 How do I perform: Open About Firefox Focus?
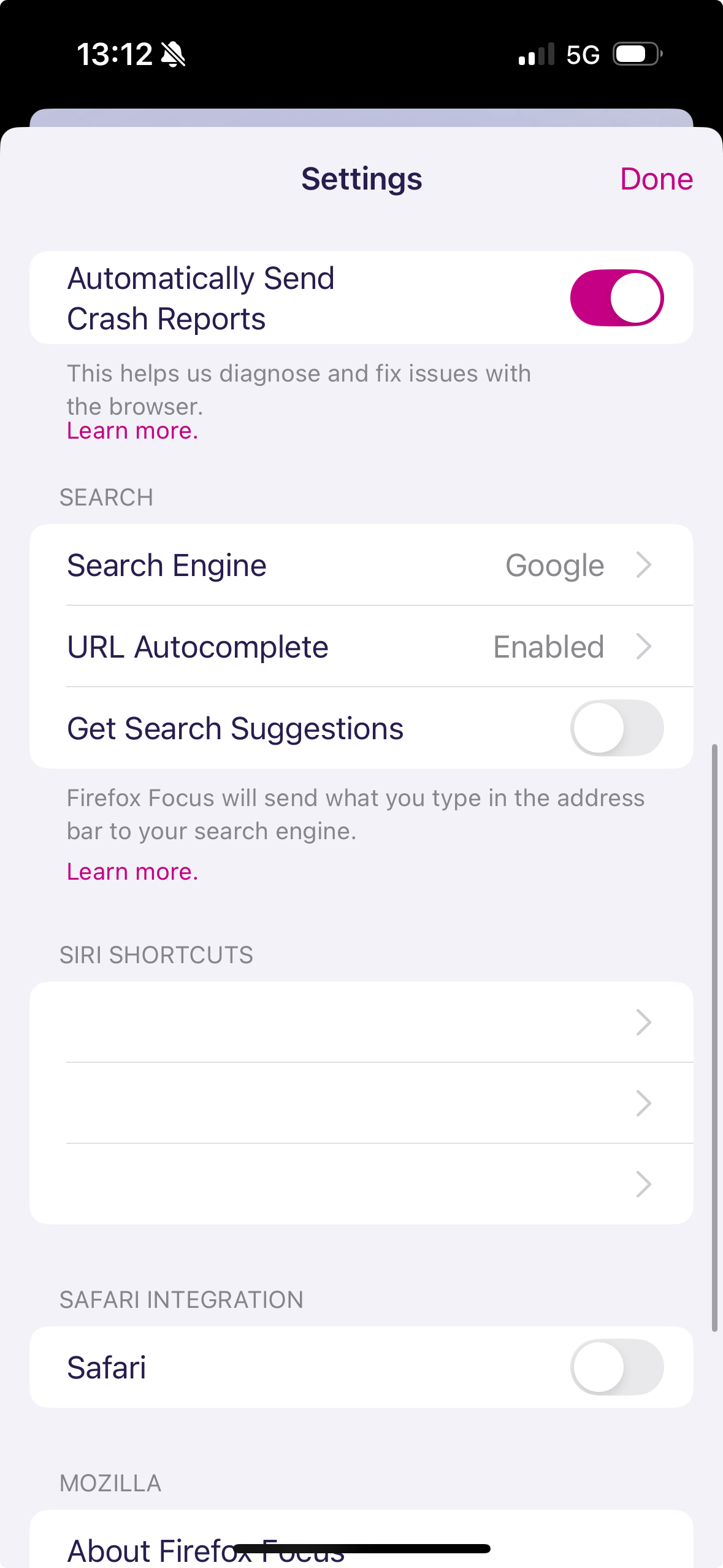click(206, 1549)
